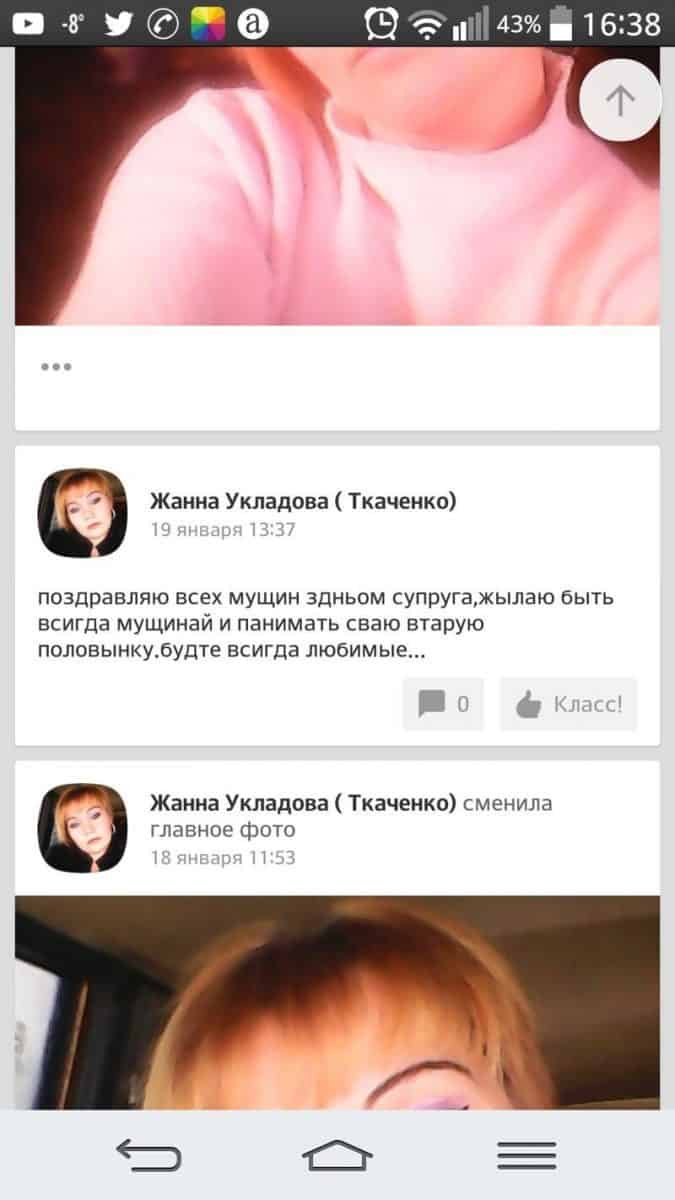Open the three-dots menu under the top photo
The height and width of the screenshot is (1200, 675).
pos(56,367)
